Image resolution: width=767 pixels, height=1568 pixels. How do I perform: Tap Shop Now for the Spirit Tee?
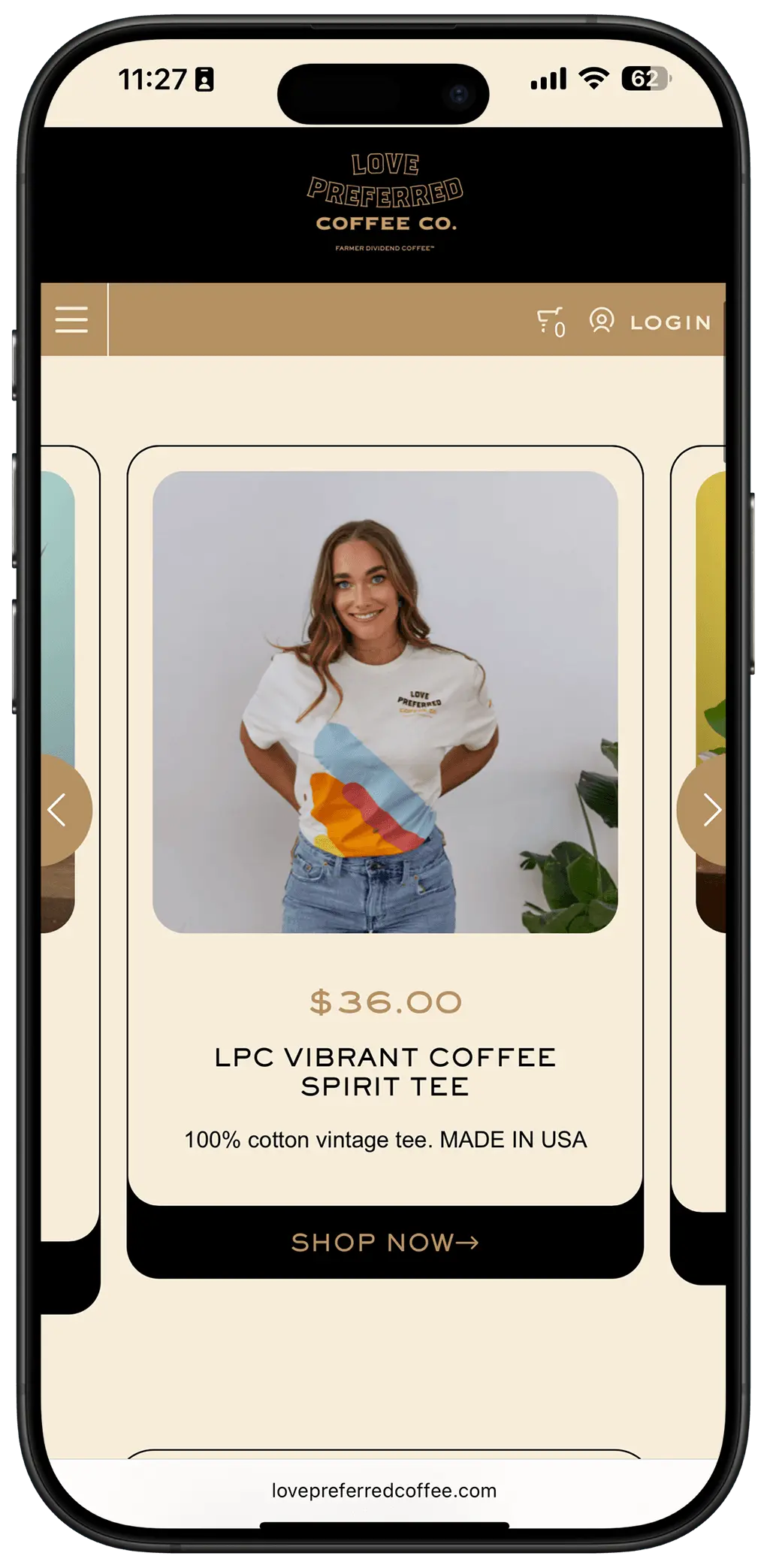click(385, 1242)
